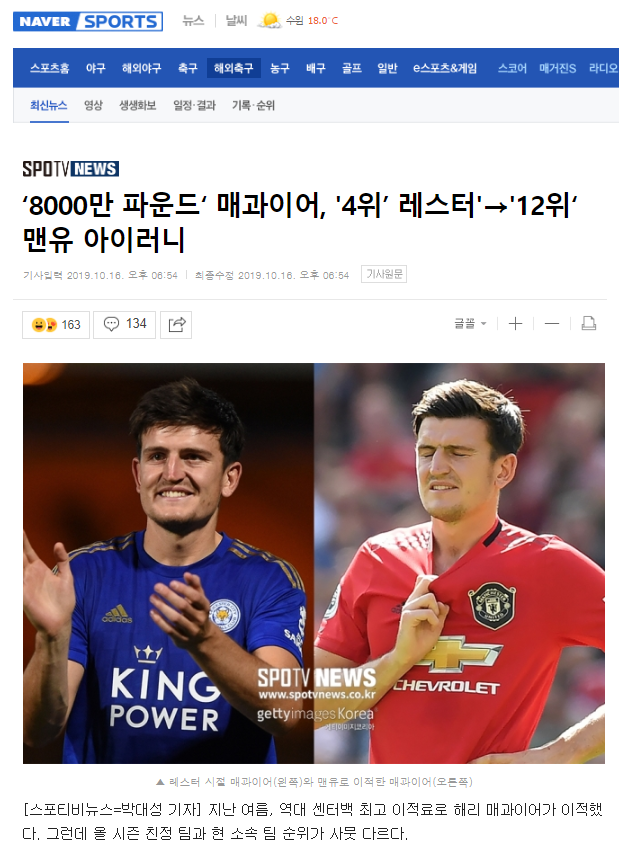Print the article
Viewport: 619px width, 850px height.
[588, 324]
